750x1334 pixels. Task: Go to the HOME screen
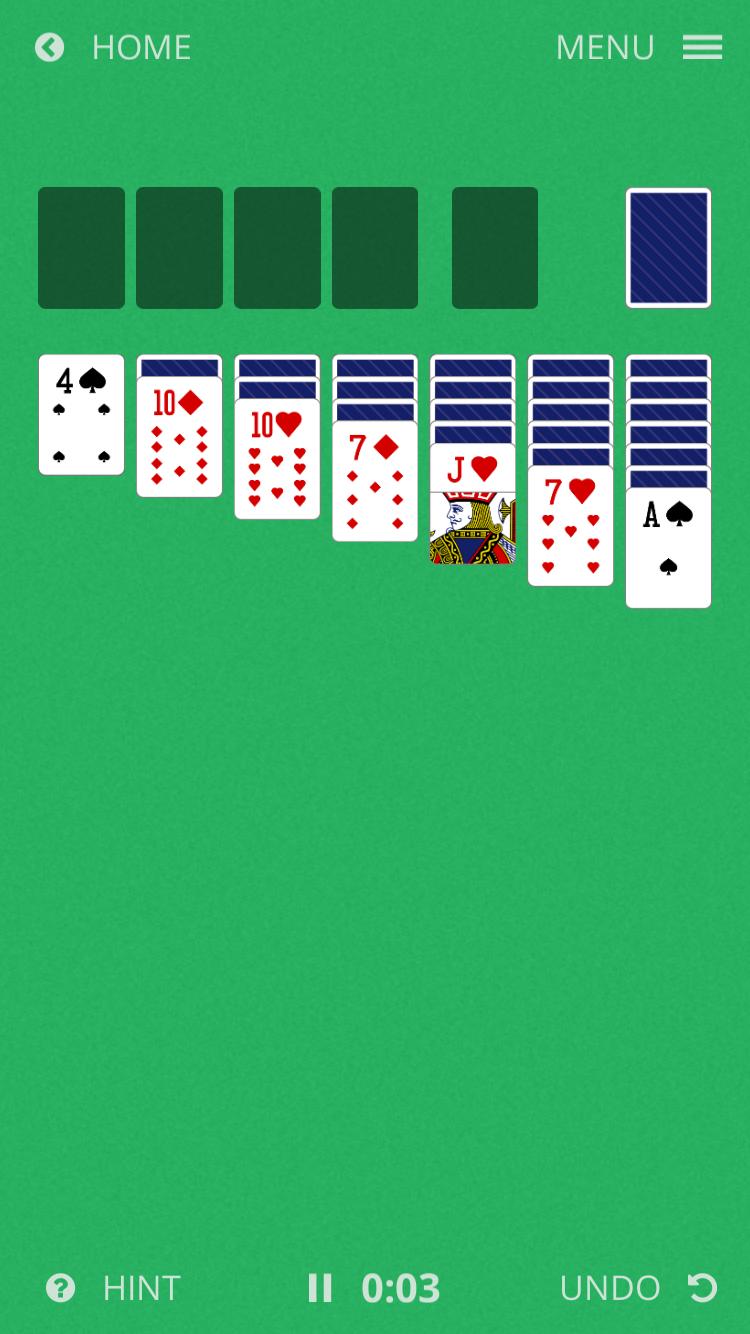pos(141,47)
